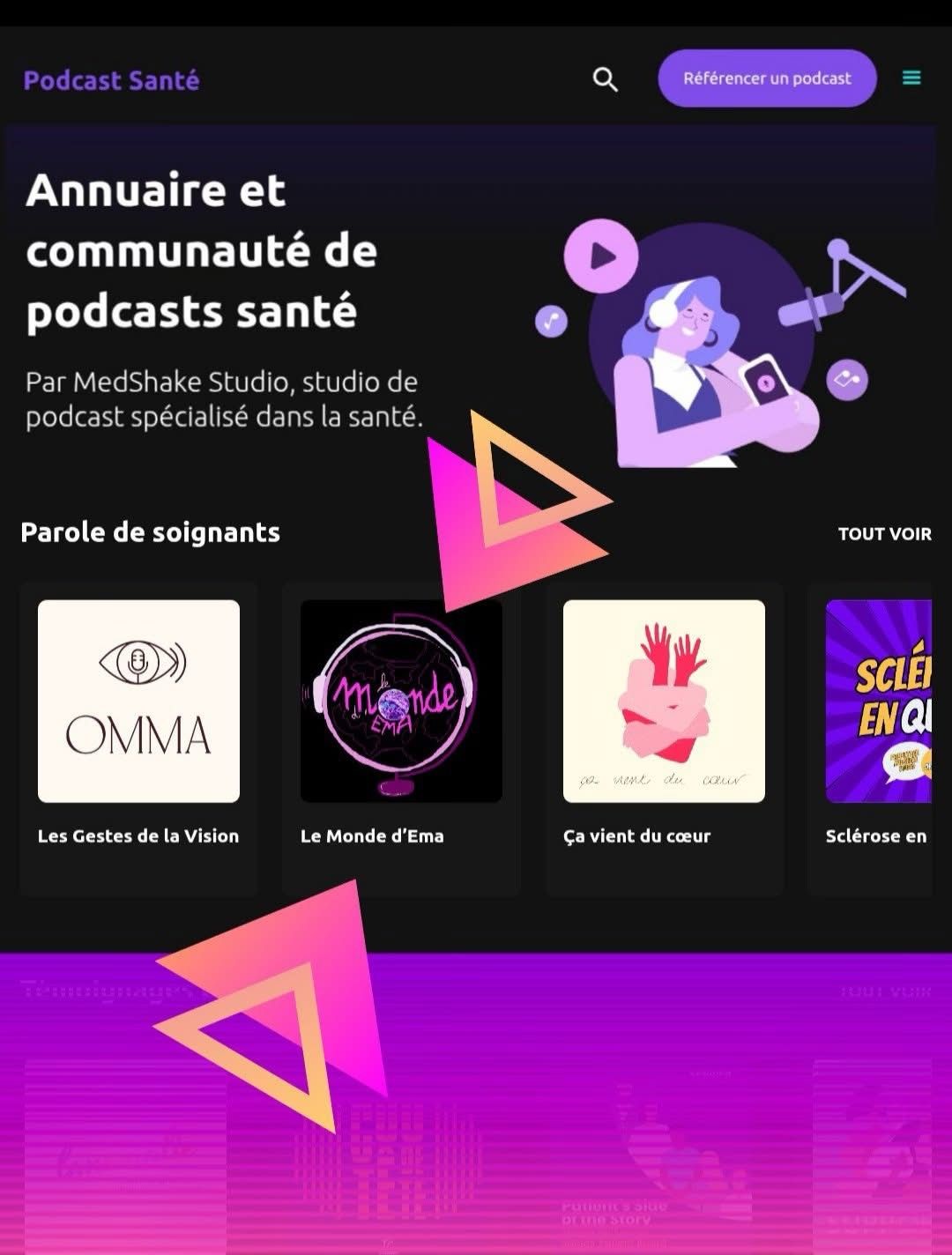View all Parole de soignants podcasts

tap(884, 533)
